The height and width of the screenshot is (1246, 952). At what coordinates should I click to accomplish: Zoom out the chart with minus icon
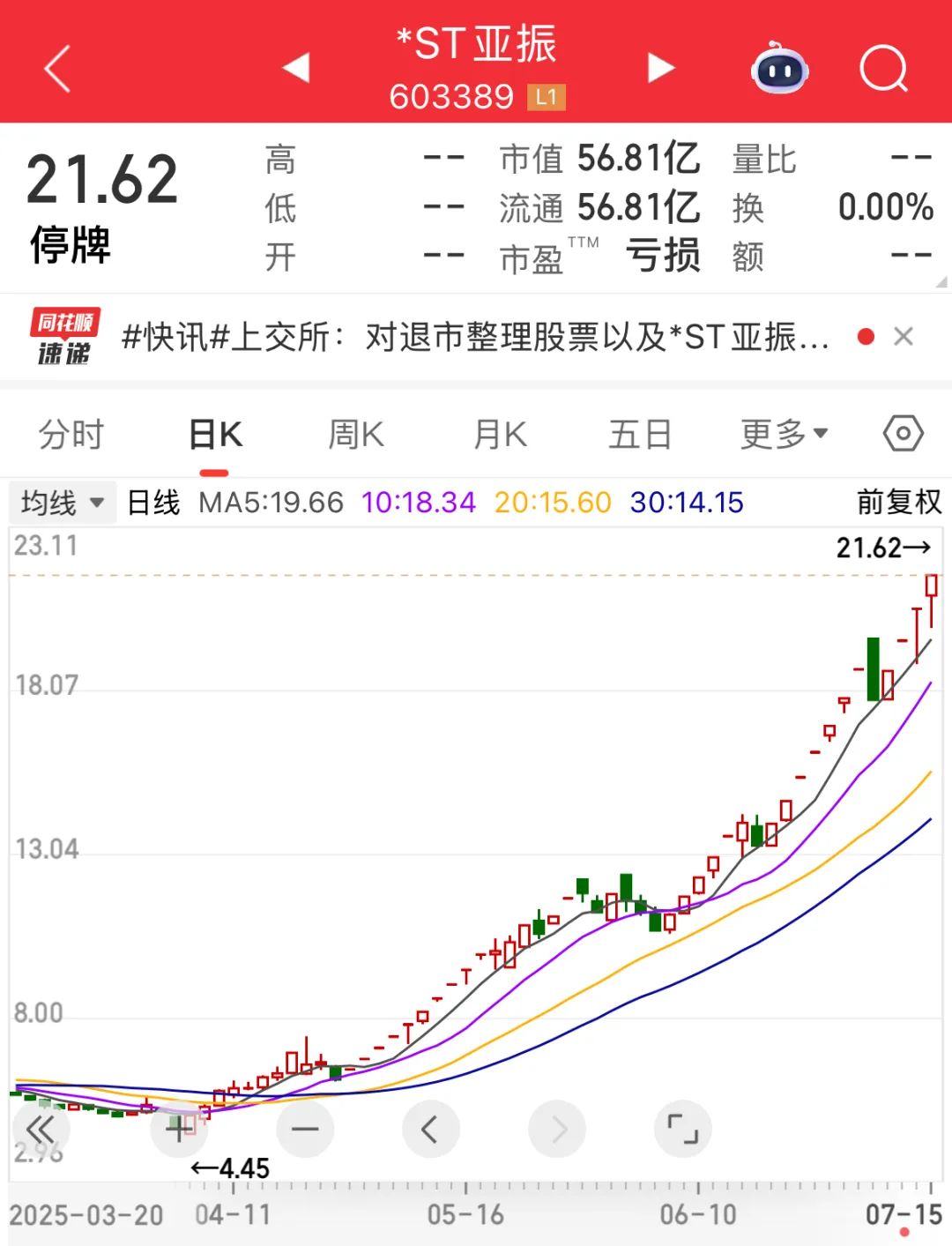[x=304, y=1129]
